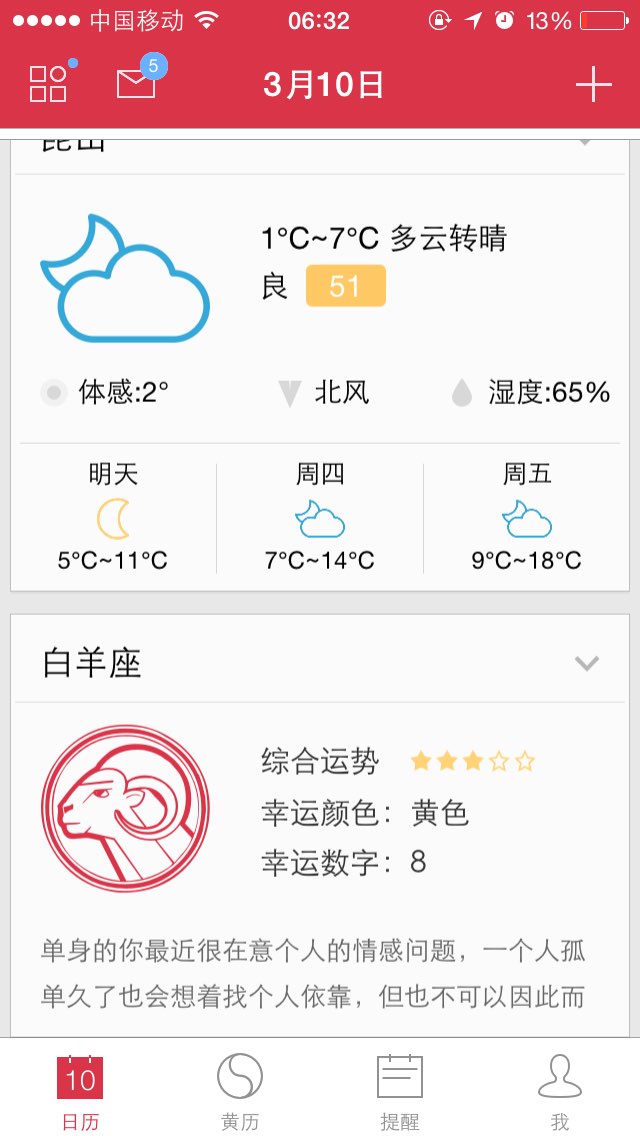Viewport: 640px width, 1136px height.
Task: Expand the 白羊座 horoscope dropdown chevron
Action: coord(586,663)
